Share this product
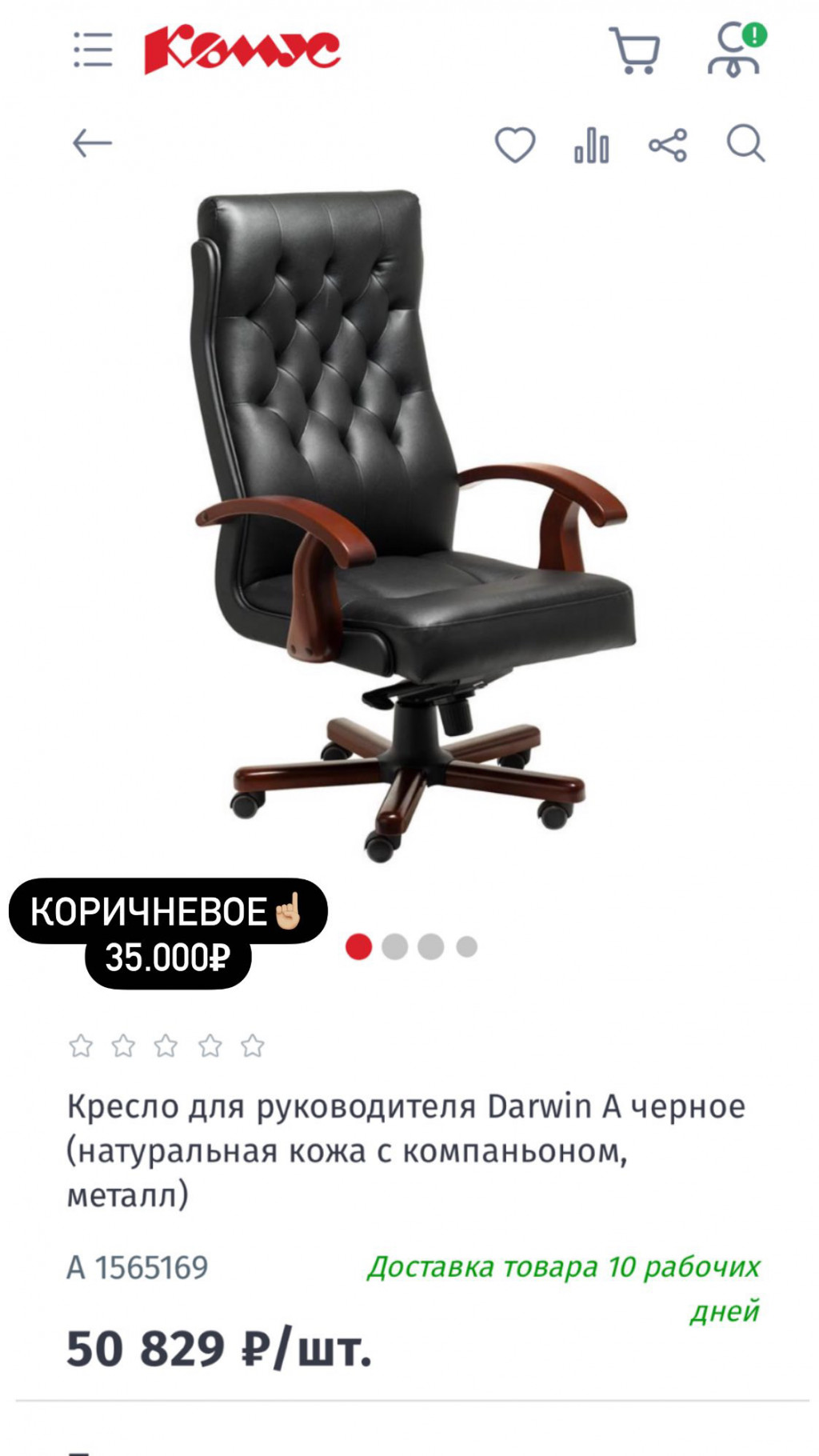Viewport: 819px width, 1456px height. point(668,145)
